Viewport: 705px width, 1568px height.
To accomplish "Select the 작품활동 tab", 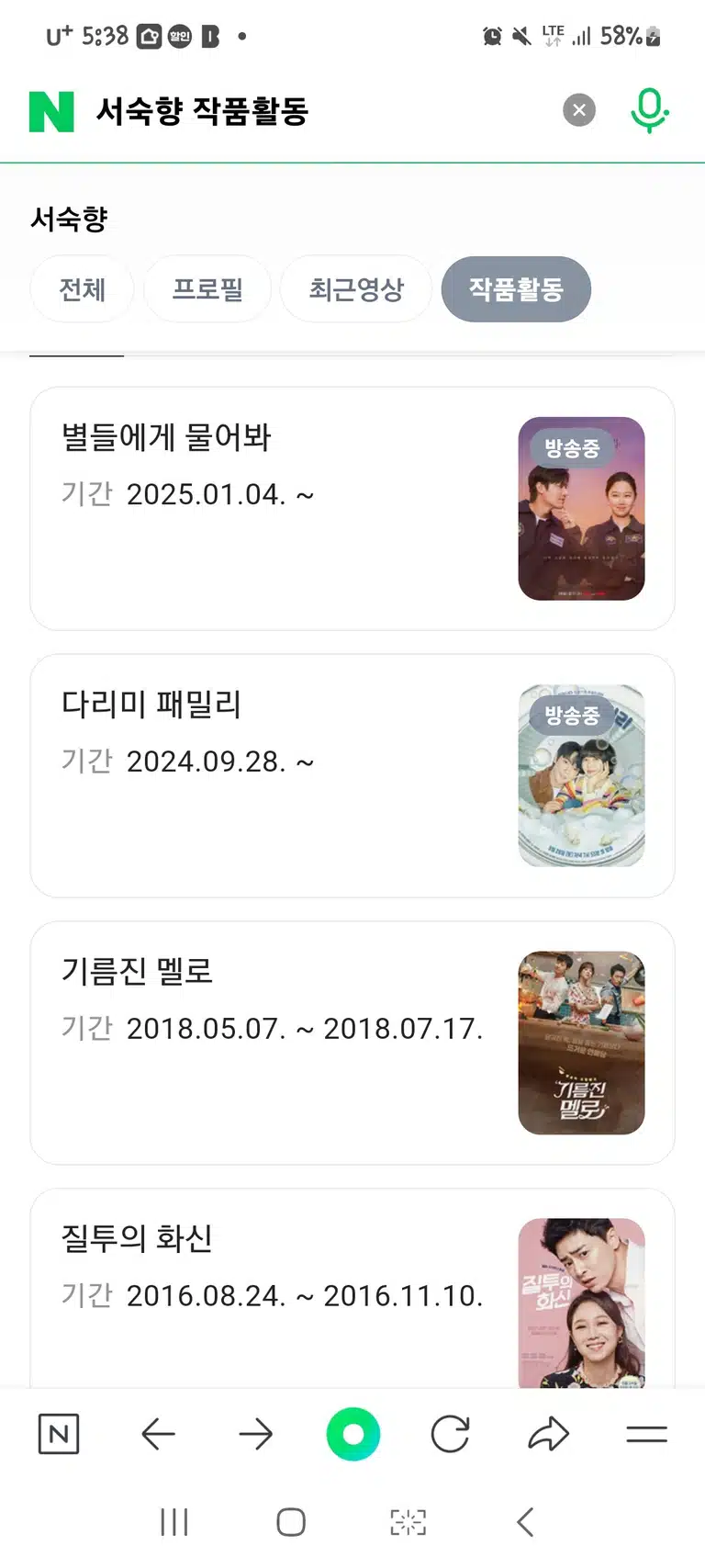I will tap(516, 289).
